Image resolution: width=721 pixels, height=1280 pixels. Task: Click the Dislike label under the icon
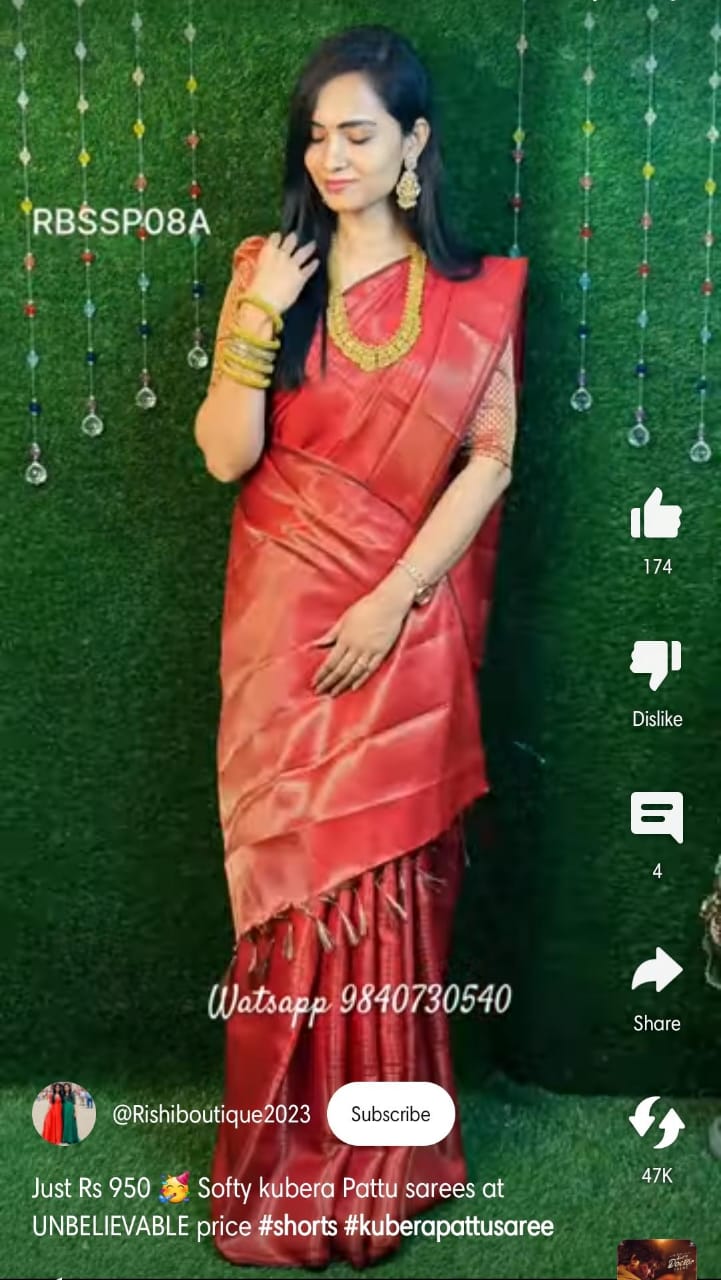pos(656,719)
